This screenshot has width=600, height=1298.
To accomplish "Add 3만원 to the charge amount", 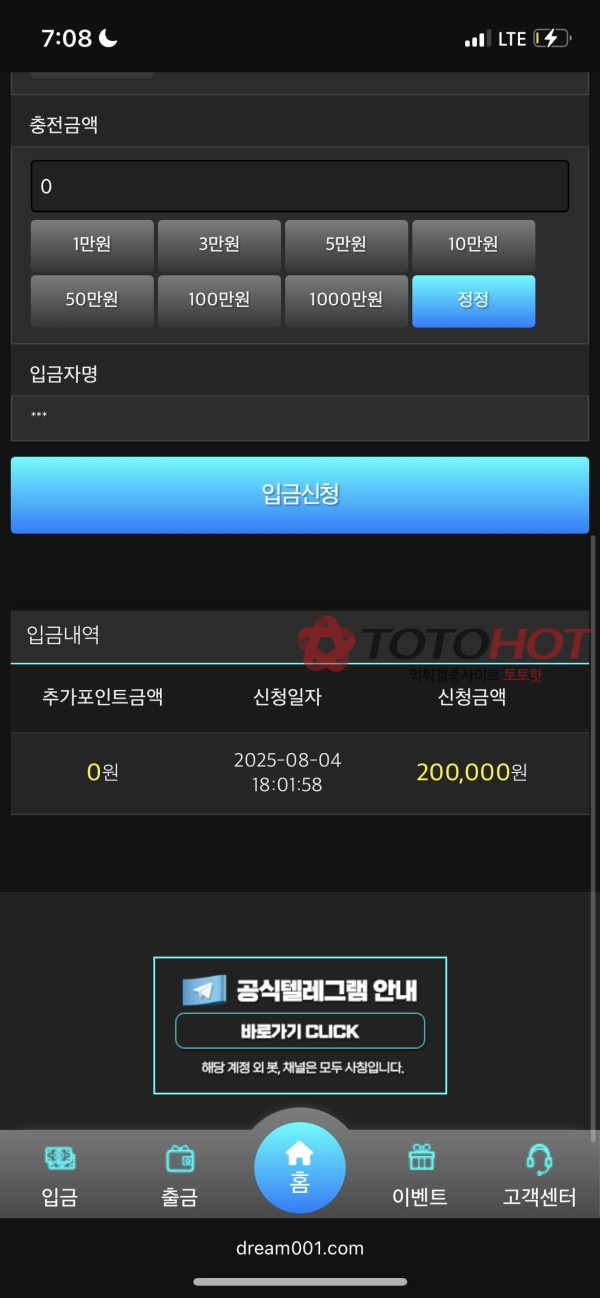I will [x=219, y=245].
